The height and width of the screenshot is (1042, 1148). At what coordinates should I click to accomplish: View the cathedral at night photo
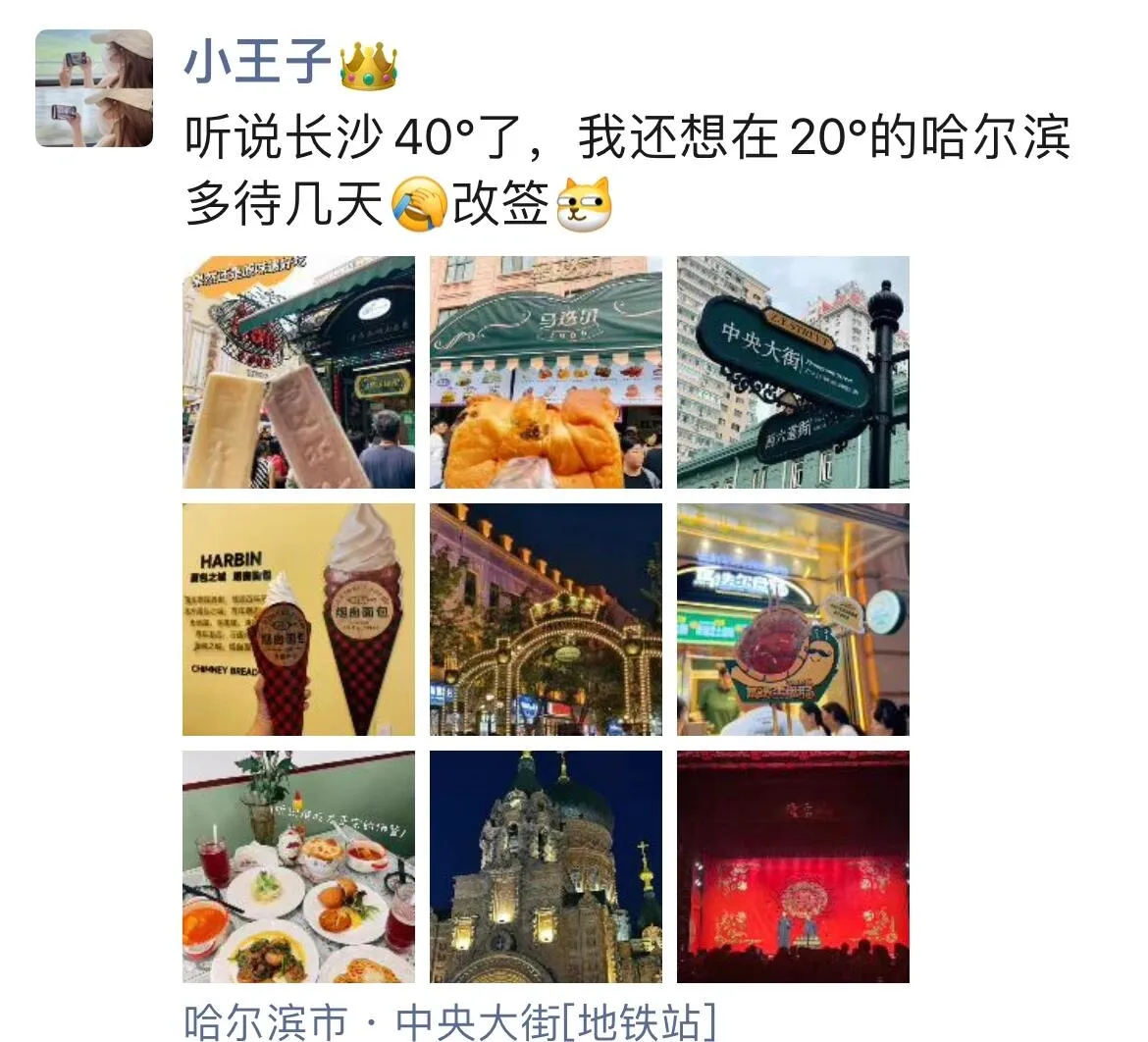(546, 866)
